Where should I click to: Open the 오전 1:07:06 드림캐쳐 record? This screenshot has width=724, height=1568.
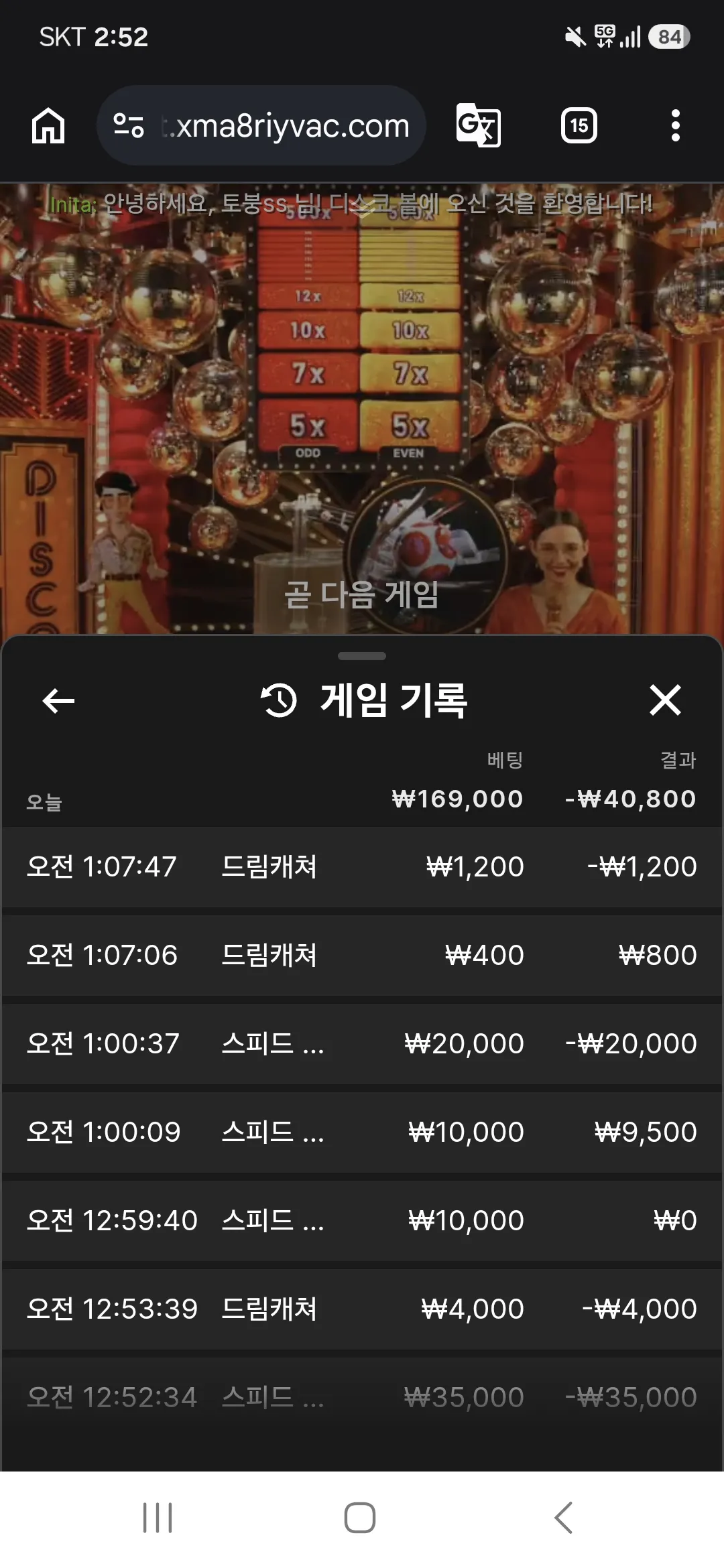tap(362, 956)
